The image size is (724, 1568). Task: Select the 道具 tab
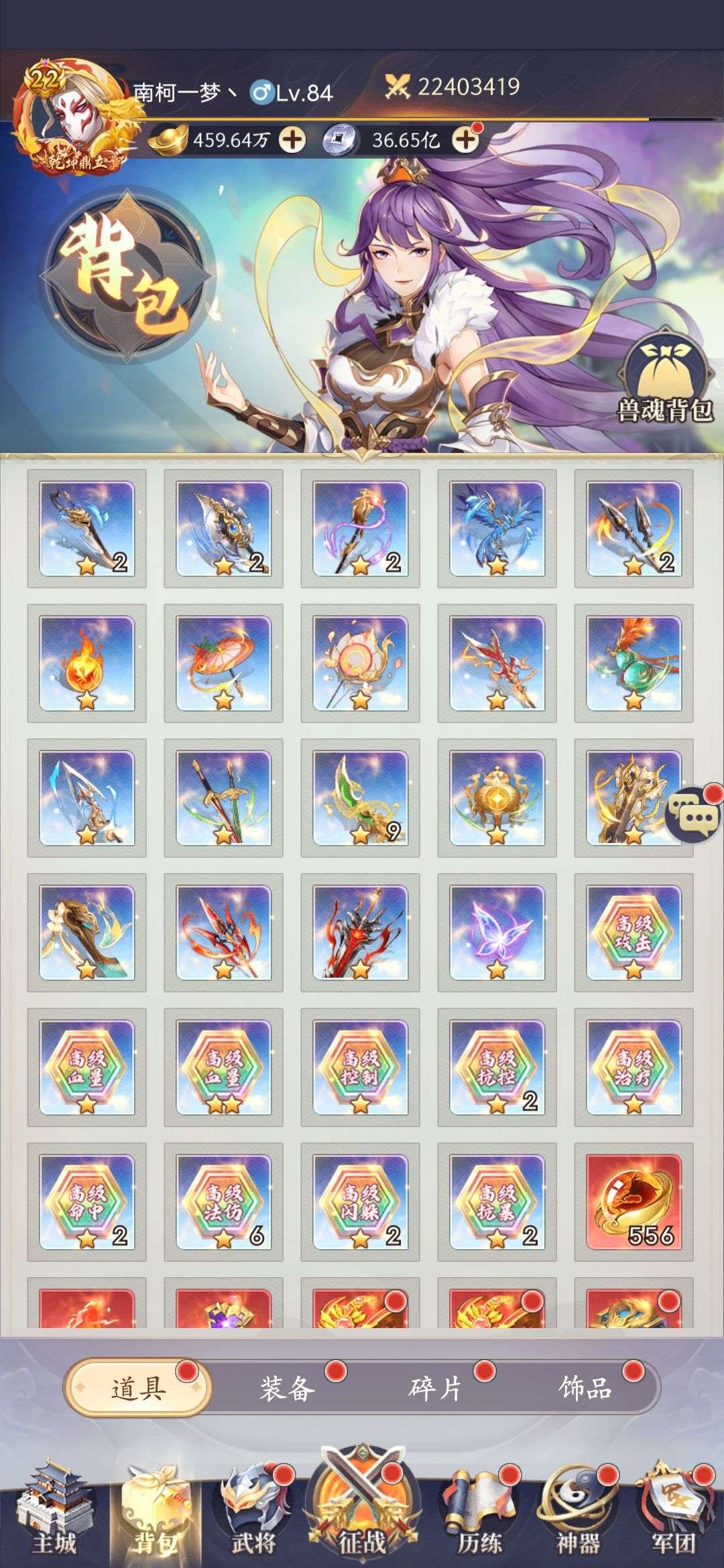point(138,1388)
